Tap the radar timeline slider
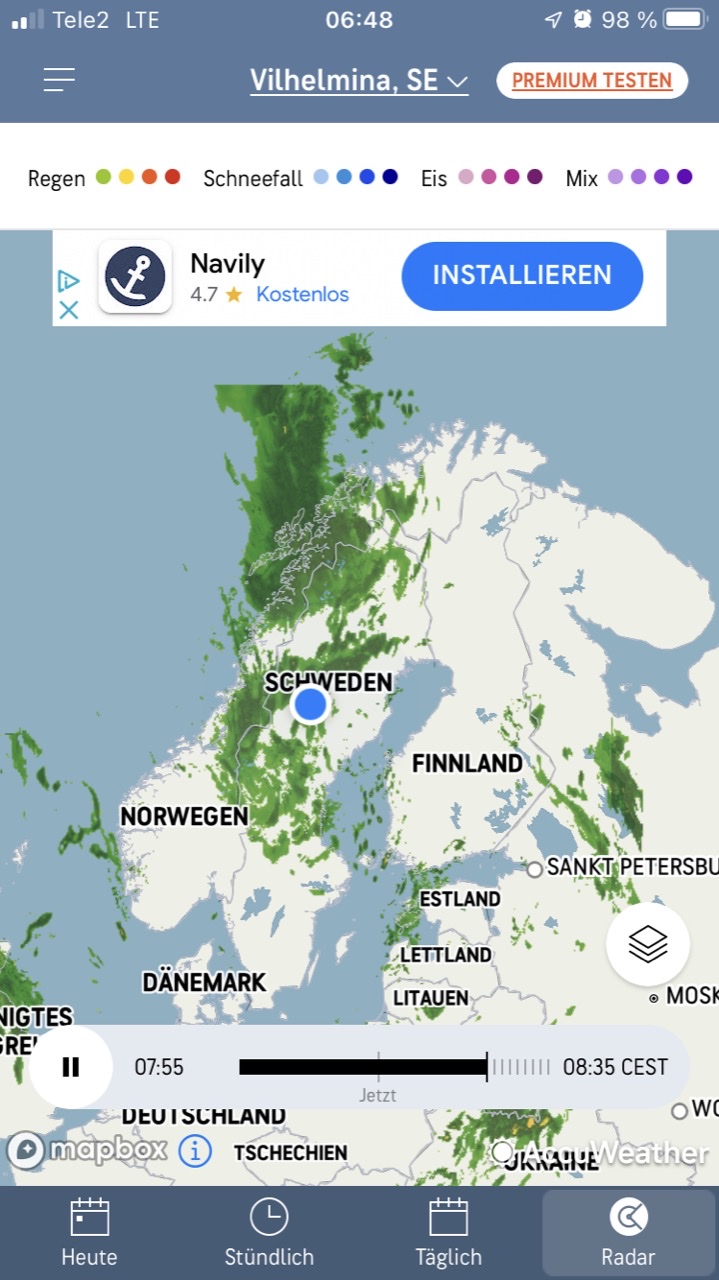Screen dimensions: 719x1280 [394, 1067]
